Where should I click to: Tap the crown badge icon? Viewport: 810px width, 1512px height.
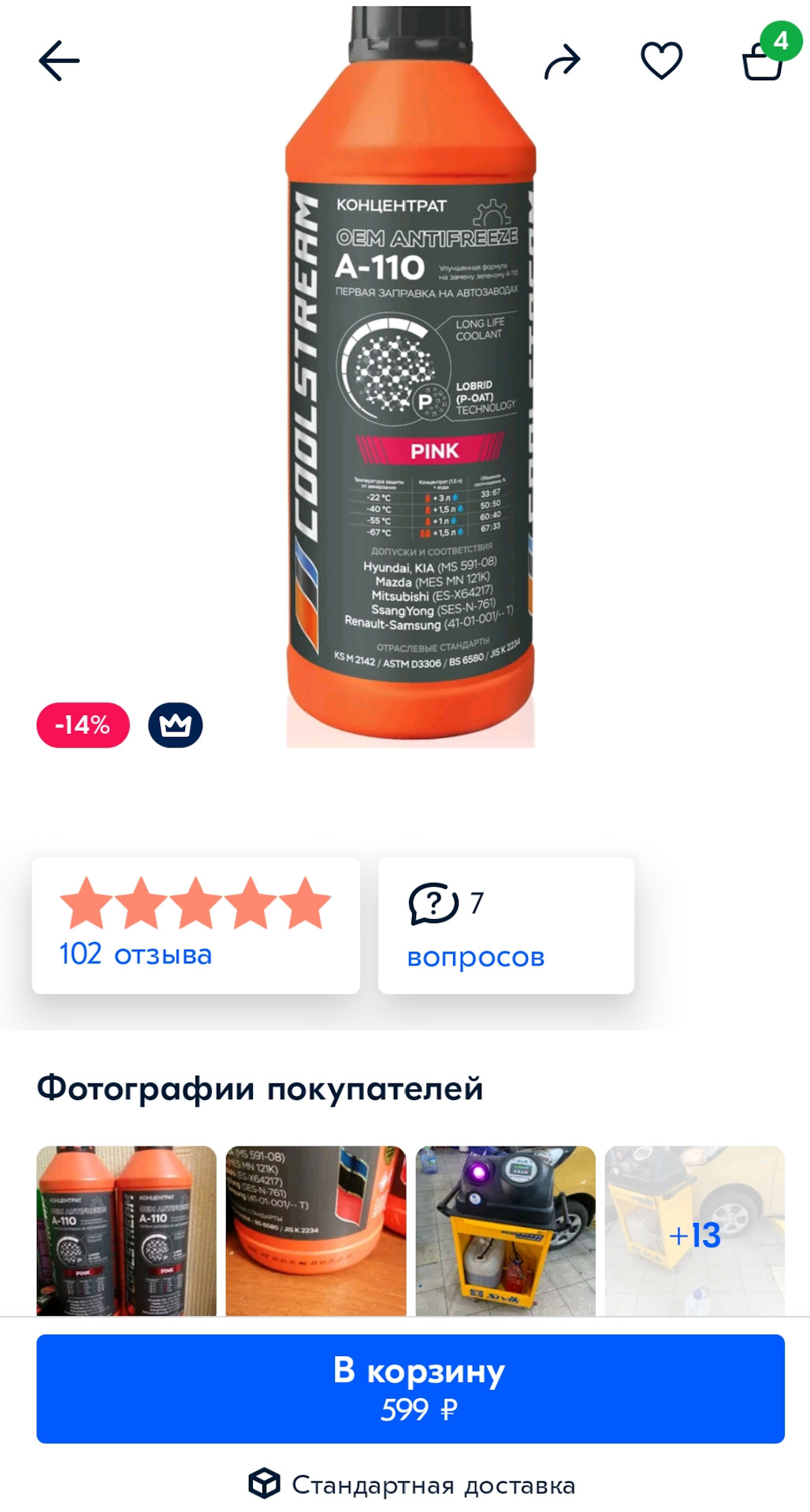[x=176, y=724]
